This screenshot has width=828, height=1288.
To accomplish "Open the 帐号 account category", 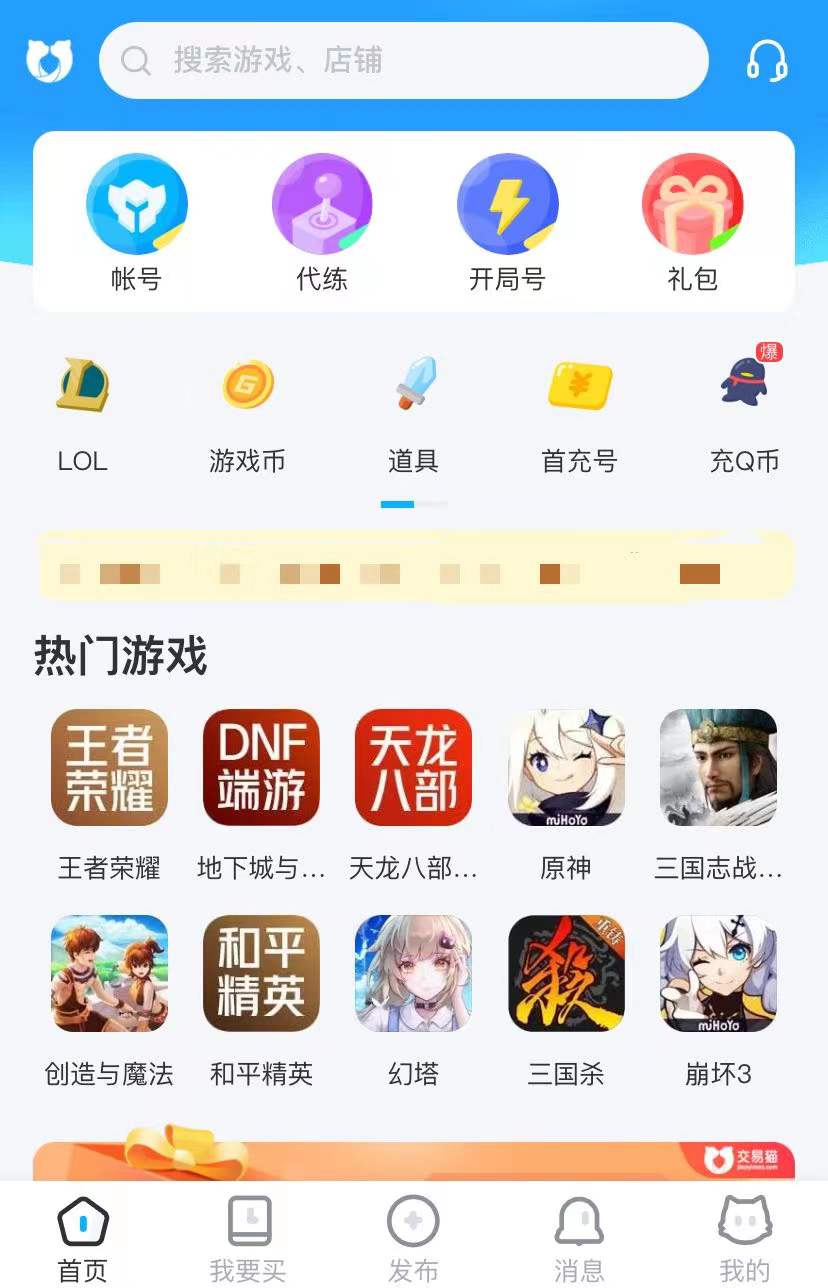I will [137, 222].
